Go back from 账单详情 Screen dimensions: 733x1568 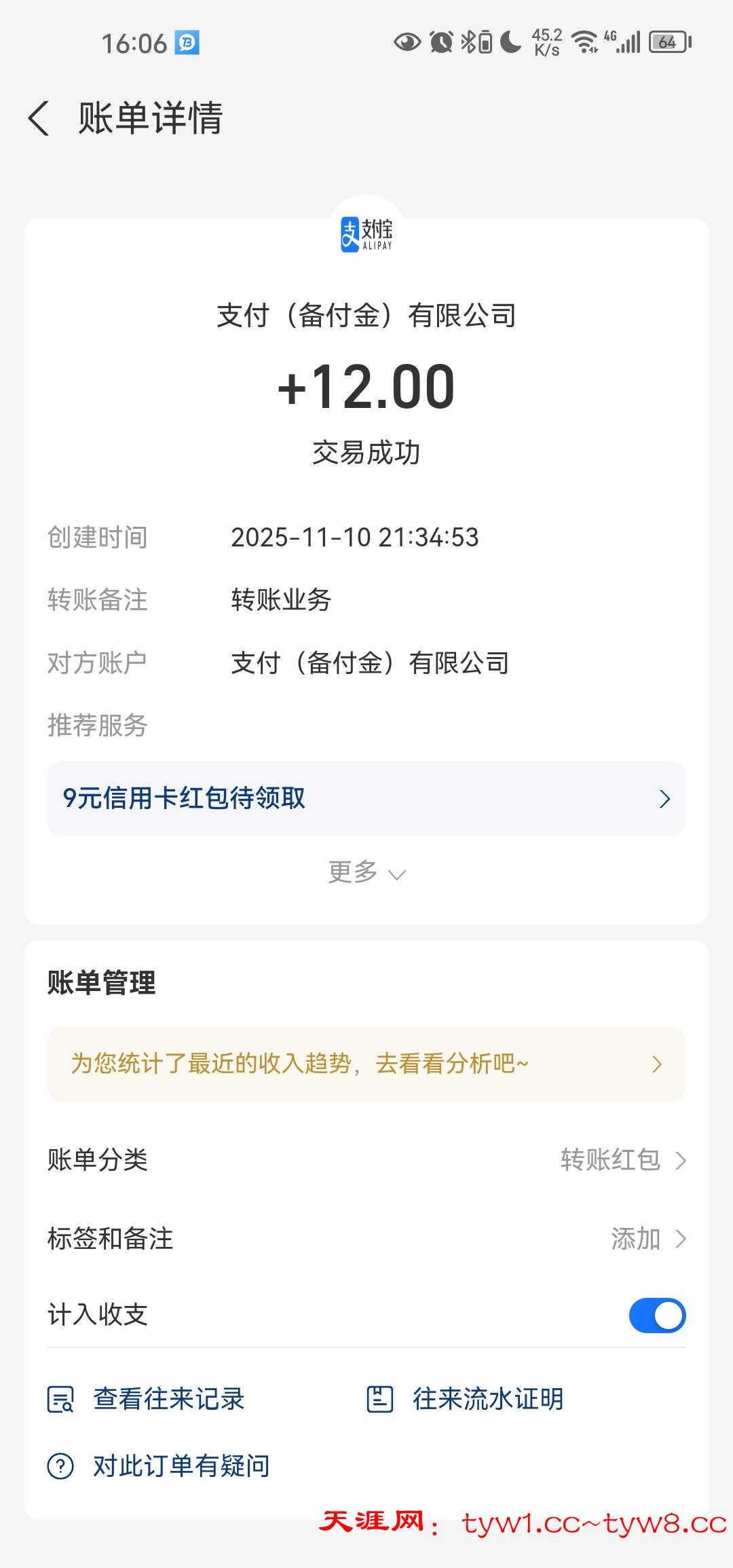click(39, 118)
